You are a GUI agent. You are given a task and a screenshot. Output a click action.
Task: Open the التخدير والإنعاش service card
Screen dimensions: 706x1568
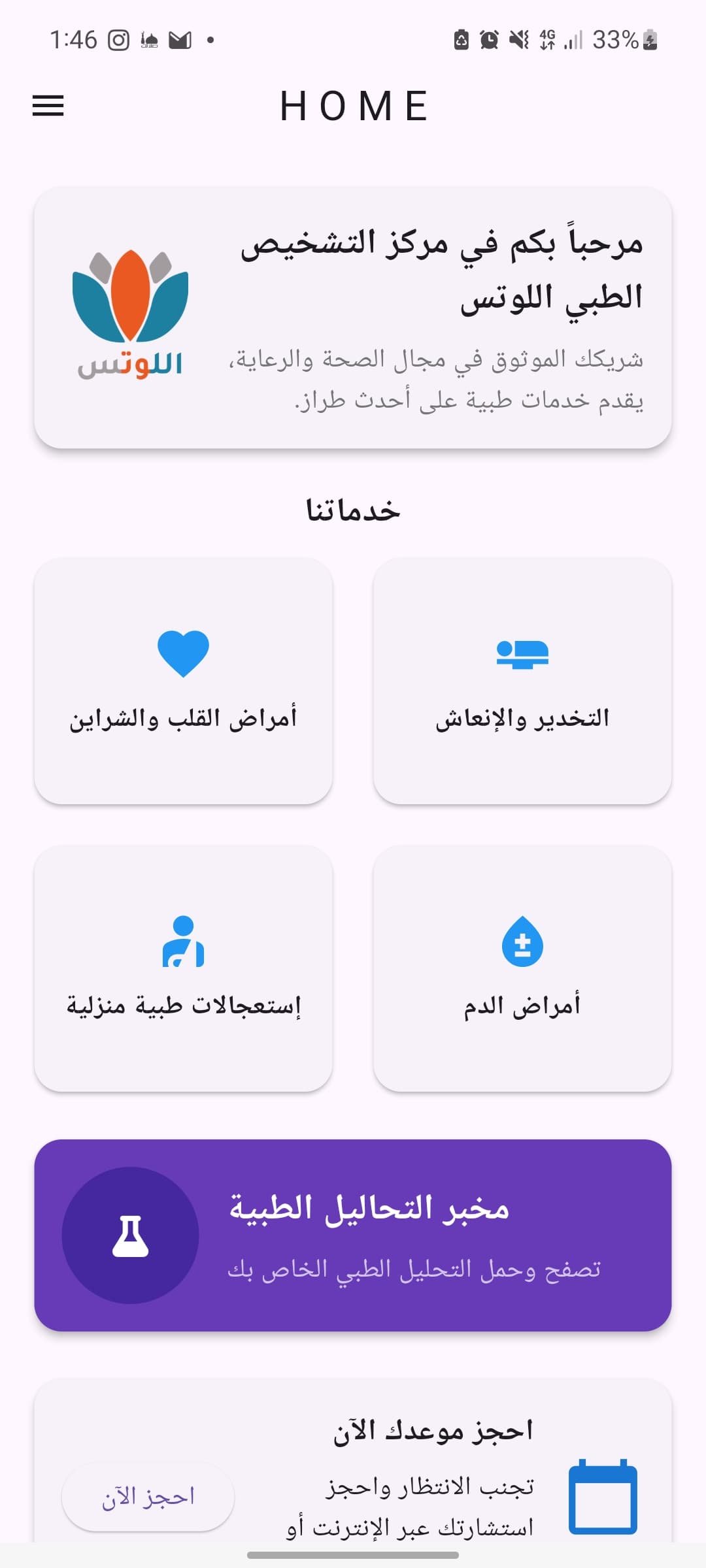(x=522, y=681)
